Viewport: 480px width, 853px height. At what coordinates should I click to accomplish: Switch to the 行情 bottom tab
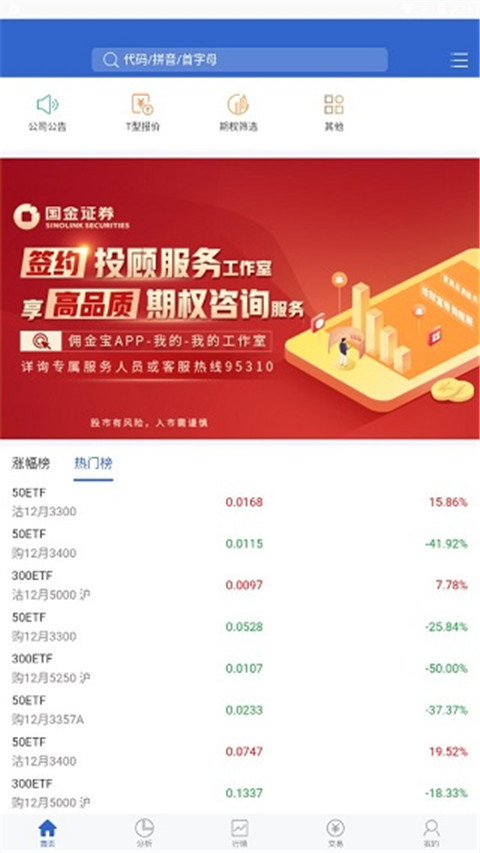(x=239, y=833)
